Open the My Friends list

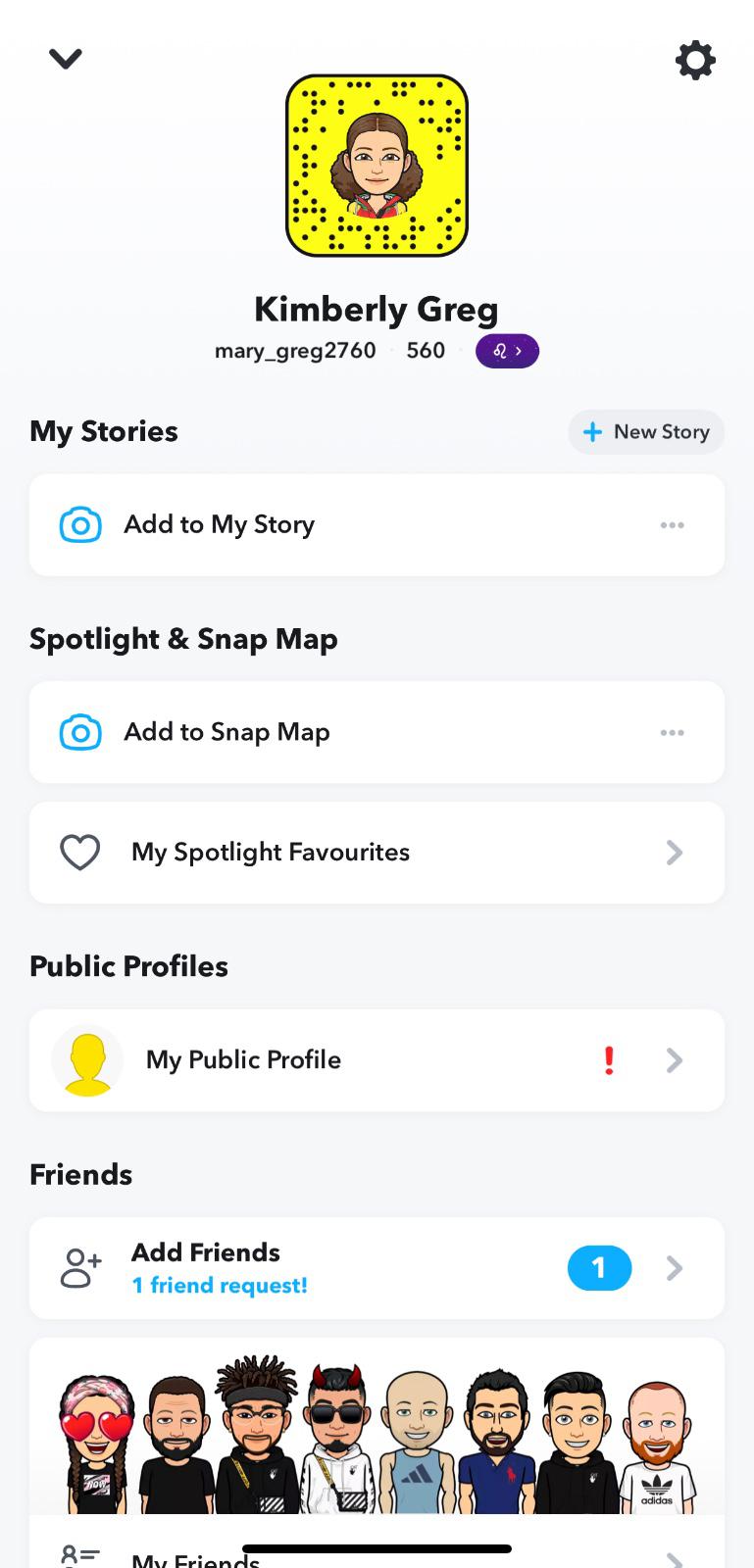pyautogui.click(x=377, y=1556)
